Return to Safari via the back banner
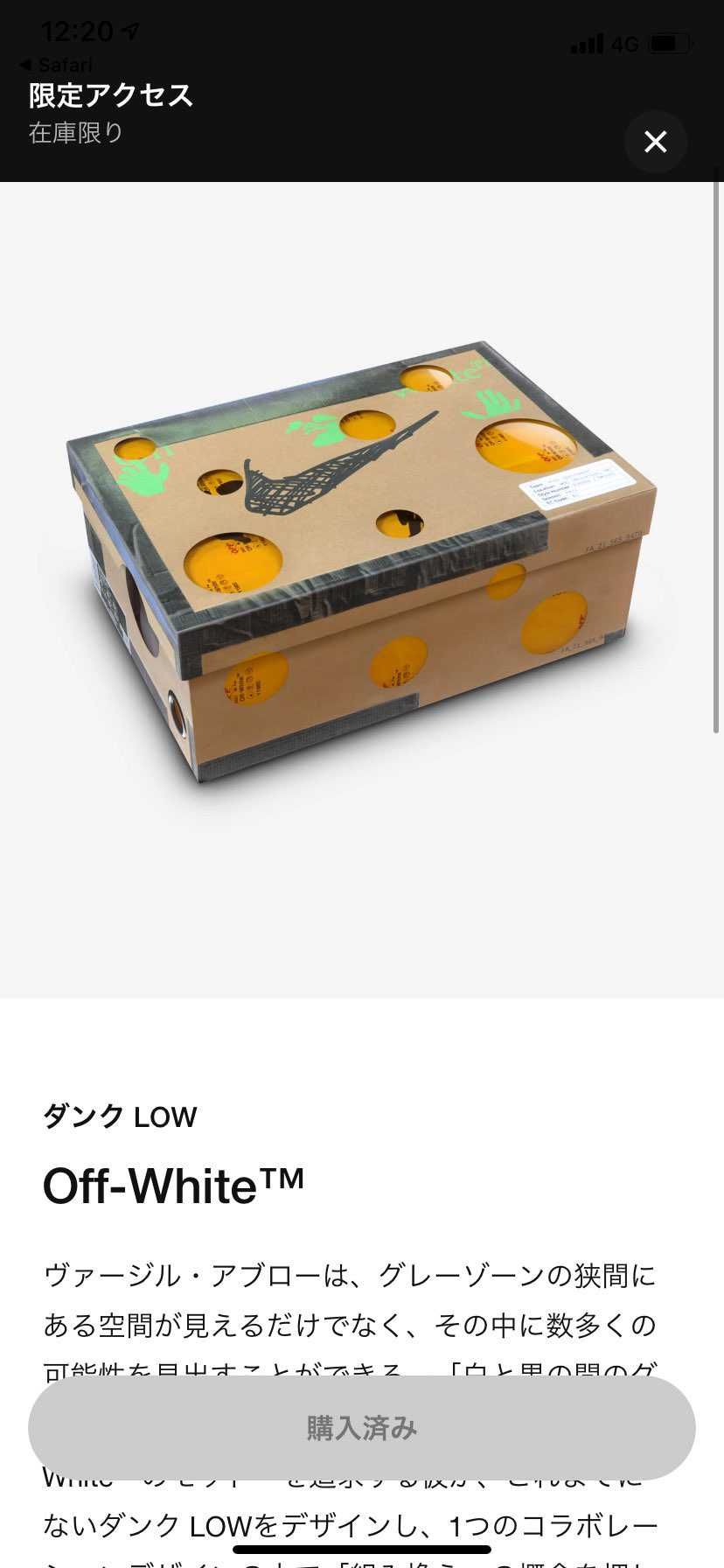The width and height of the screenshot is (724, 1568). click(x=52, y=65)
